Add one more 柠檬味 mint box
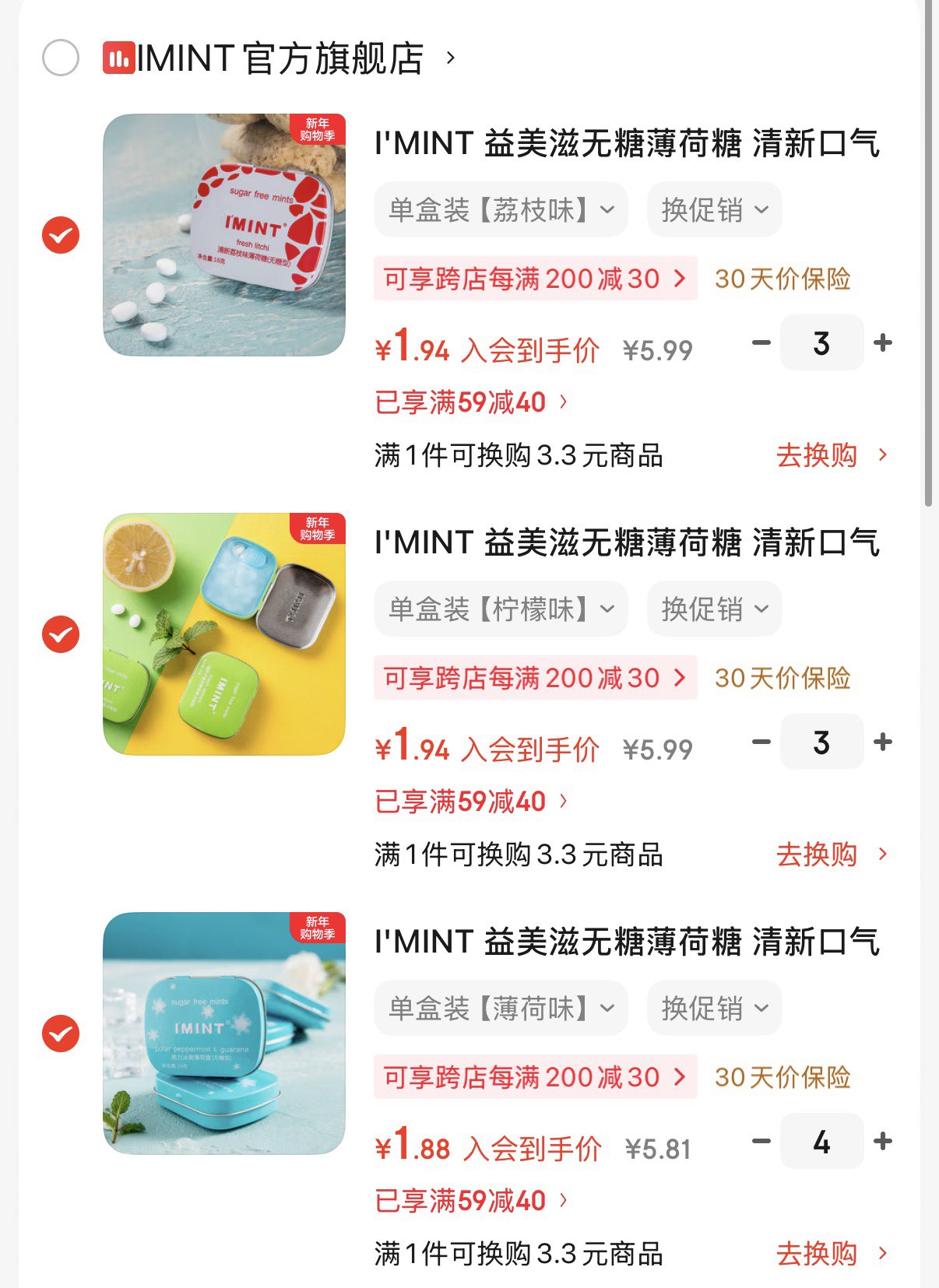 pyautogui.click(x=883, y=742)
